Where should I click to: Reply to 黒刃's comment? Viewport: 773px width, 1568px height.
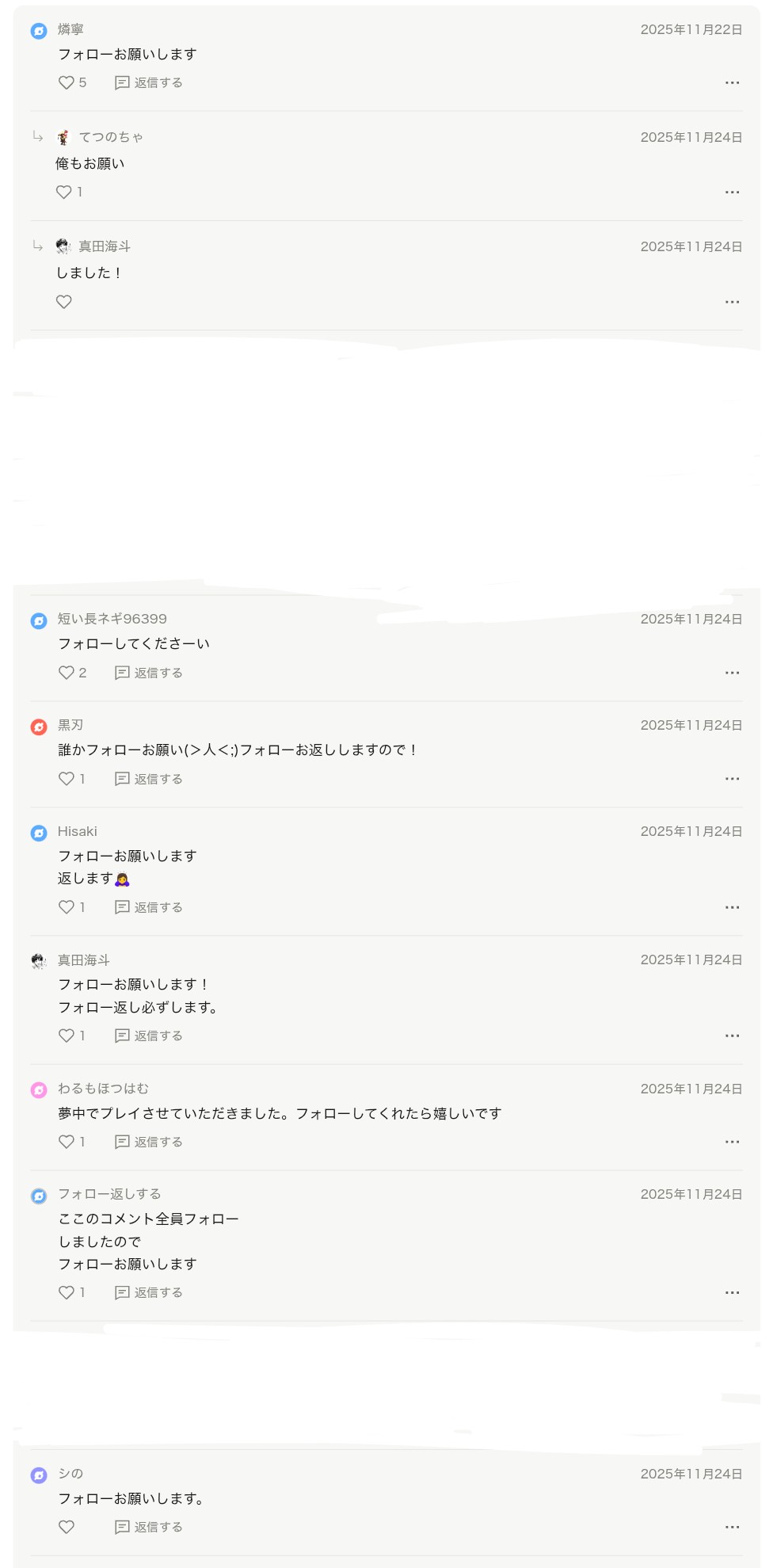click(x=149, y=779)
